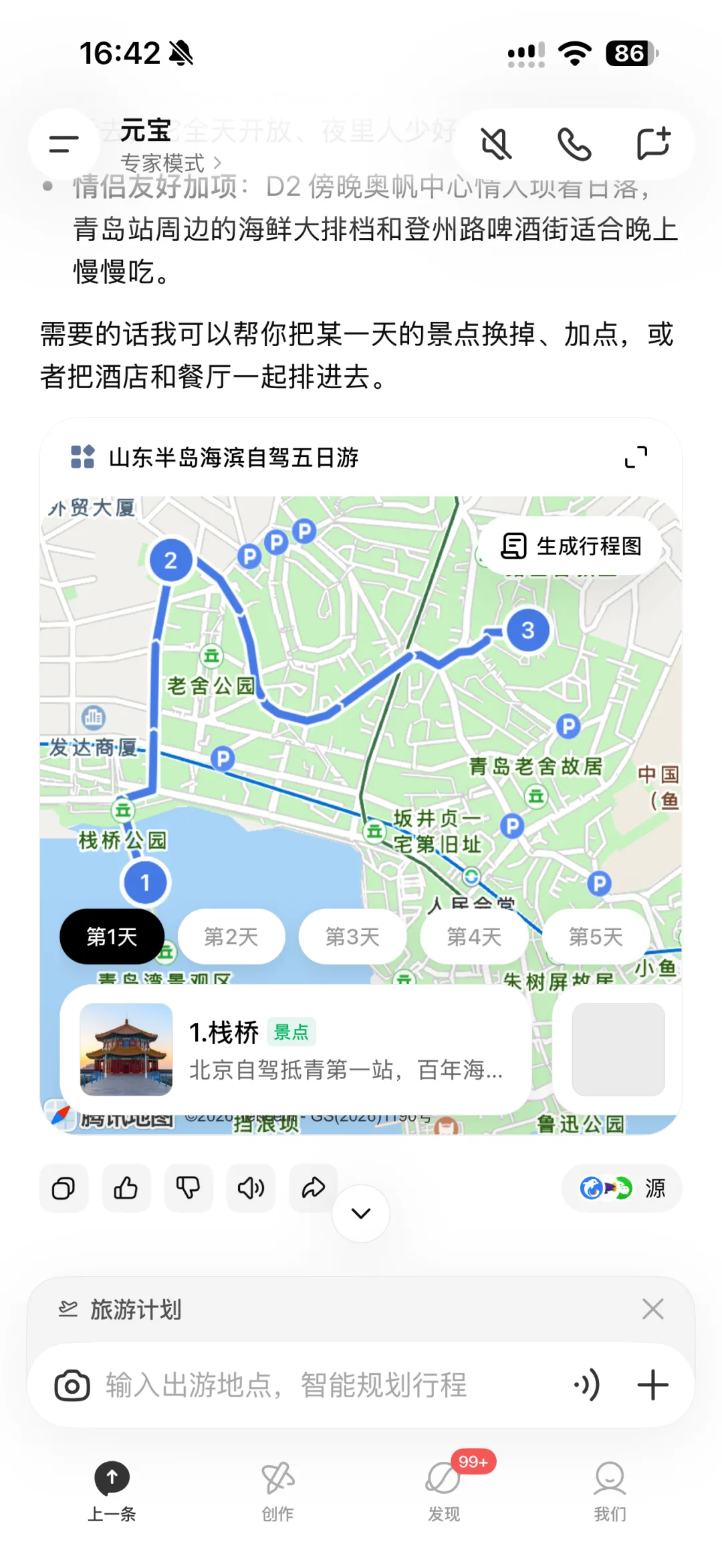The image size is (722, 1568).
Task: Share this response
Action: pyautogui.click(x=313, y=1188)
